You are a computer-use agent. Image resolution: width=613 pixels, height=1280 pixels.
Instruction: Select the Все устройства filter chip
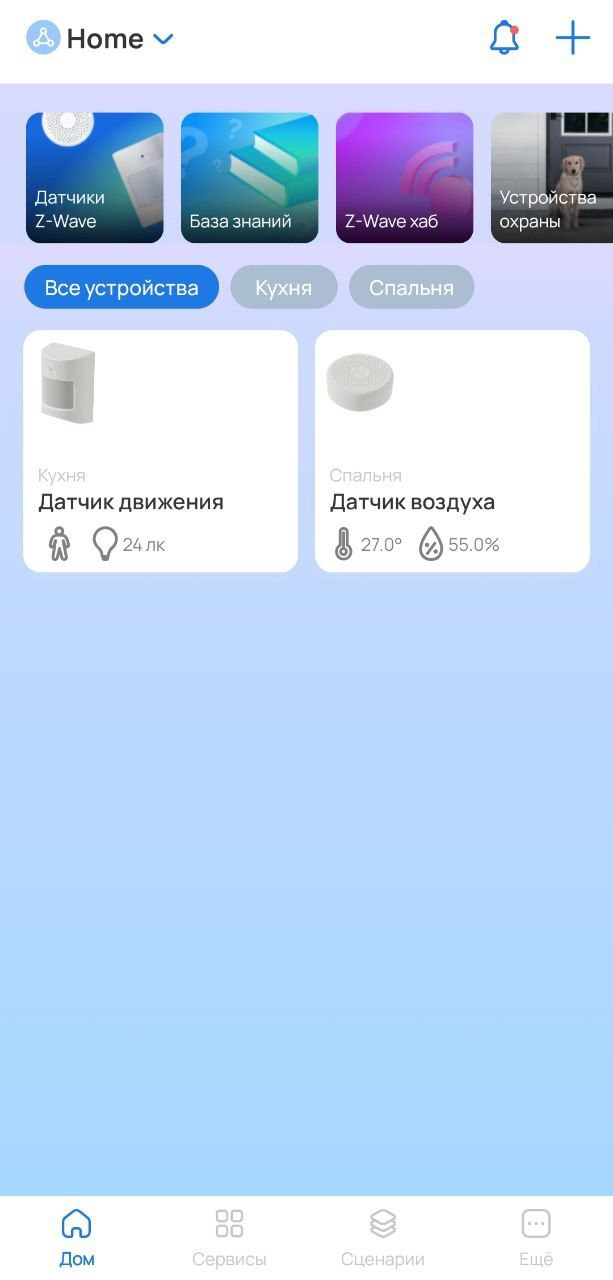coord(121,288)
